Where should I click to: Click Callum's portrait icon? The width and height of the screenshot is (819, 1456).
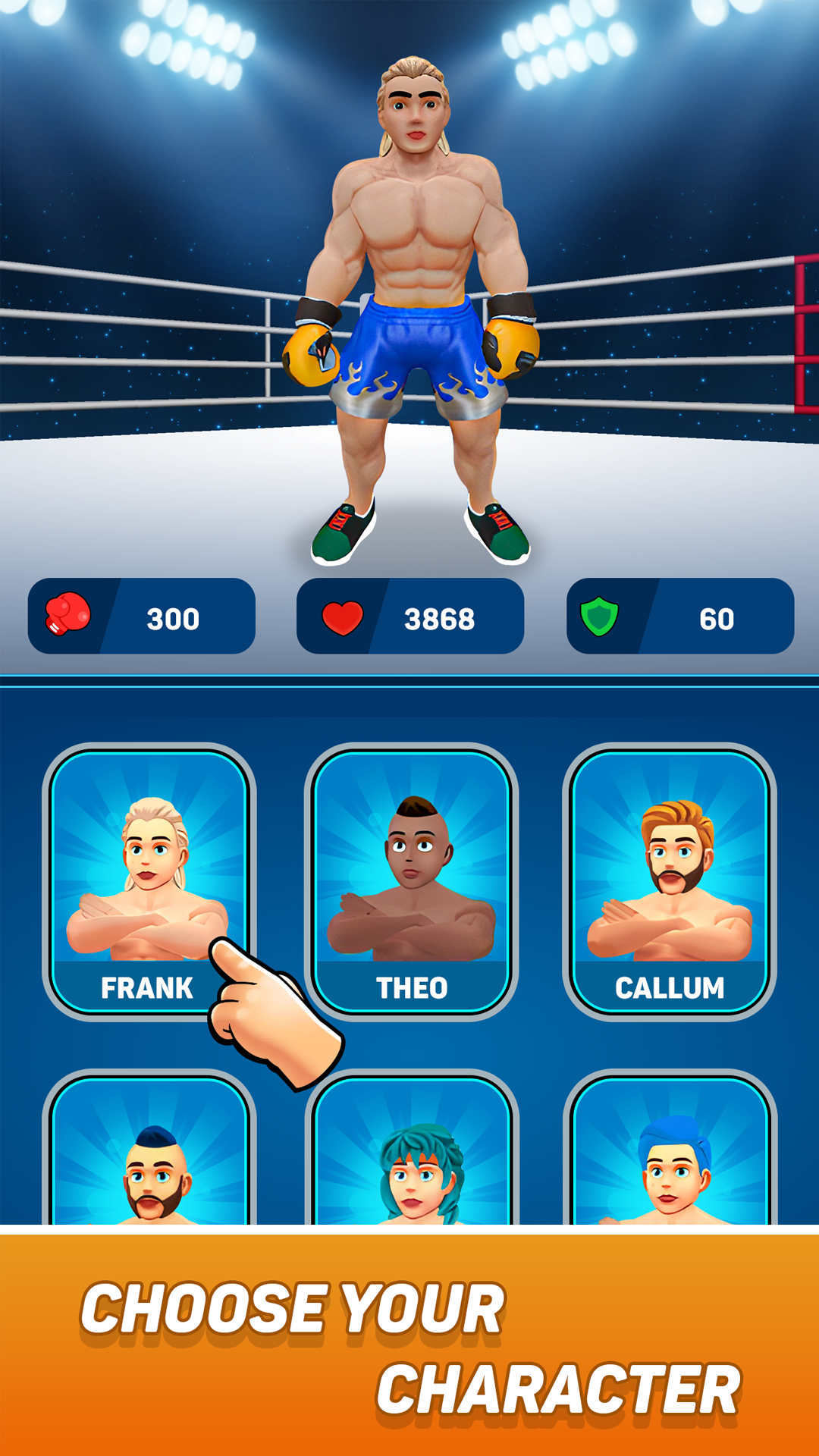[670, 872]
